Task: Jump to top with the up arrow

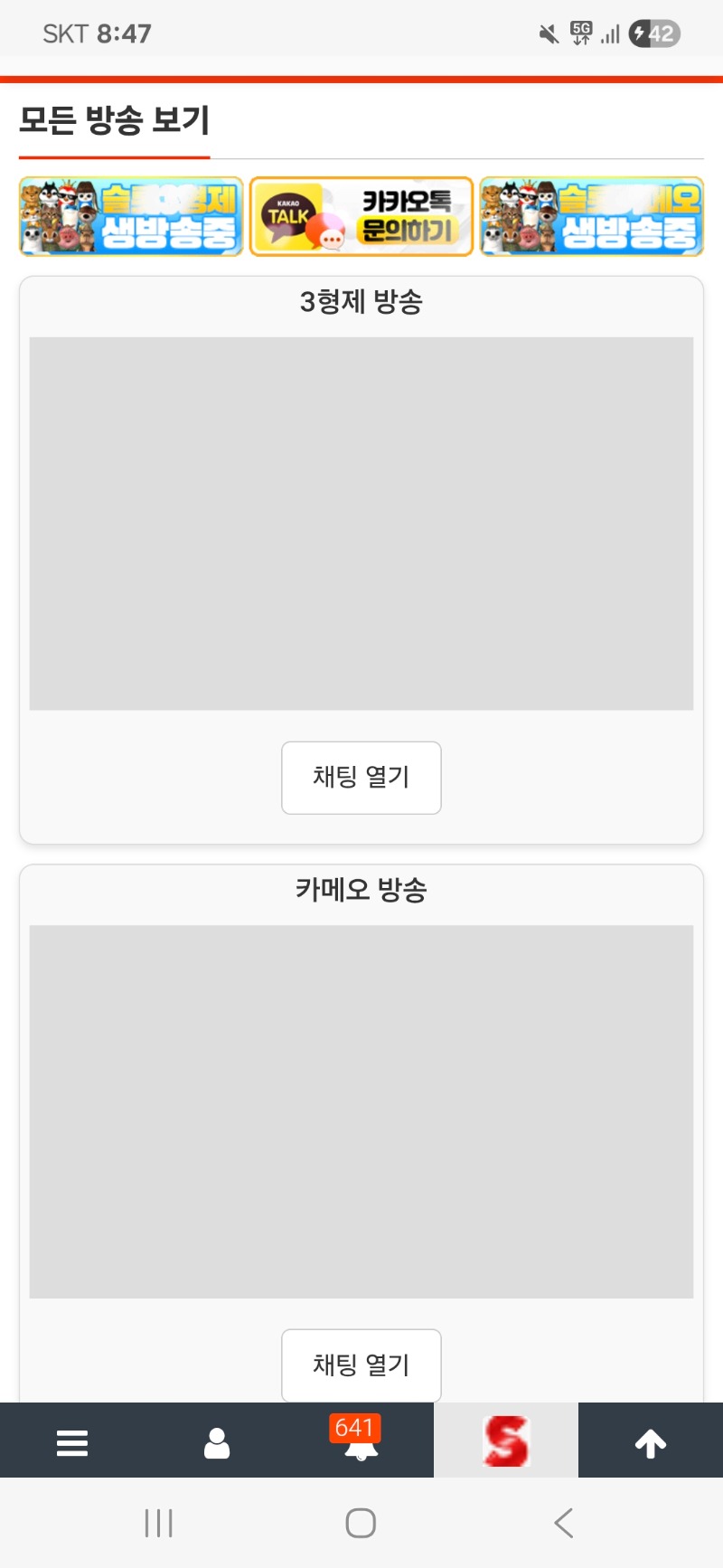Action: [651, 1443]
